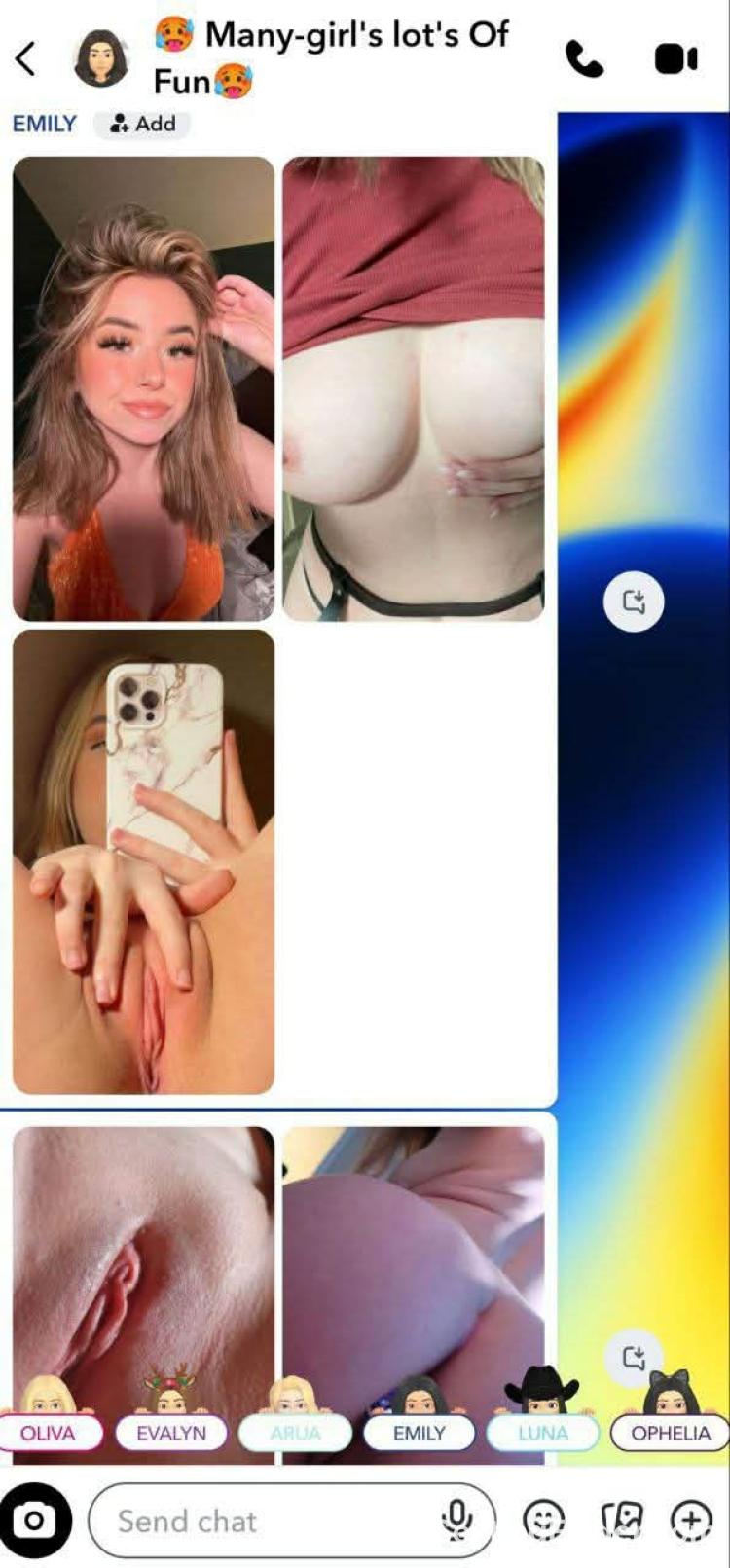Tap Add next to EMILY

[143, 124]
